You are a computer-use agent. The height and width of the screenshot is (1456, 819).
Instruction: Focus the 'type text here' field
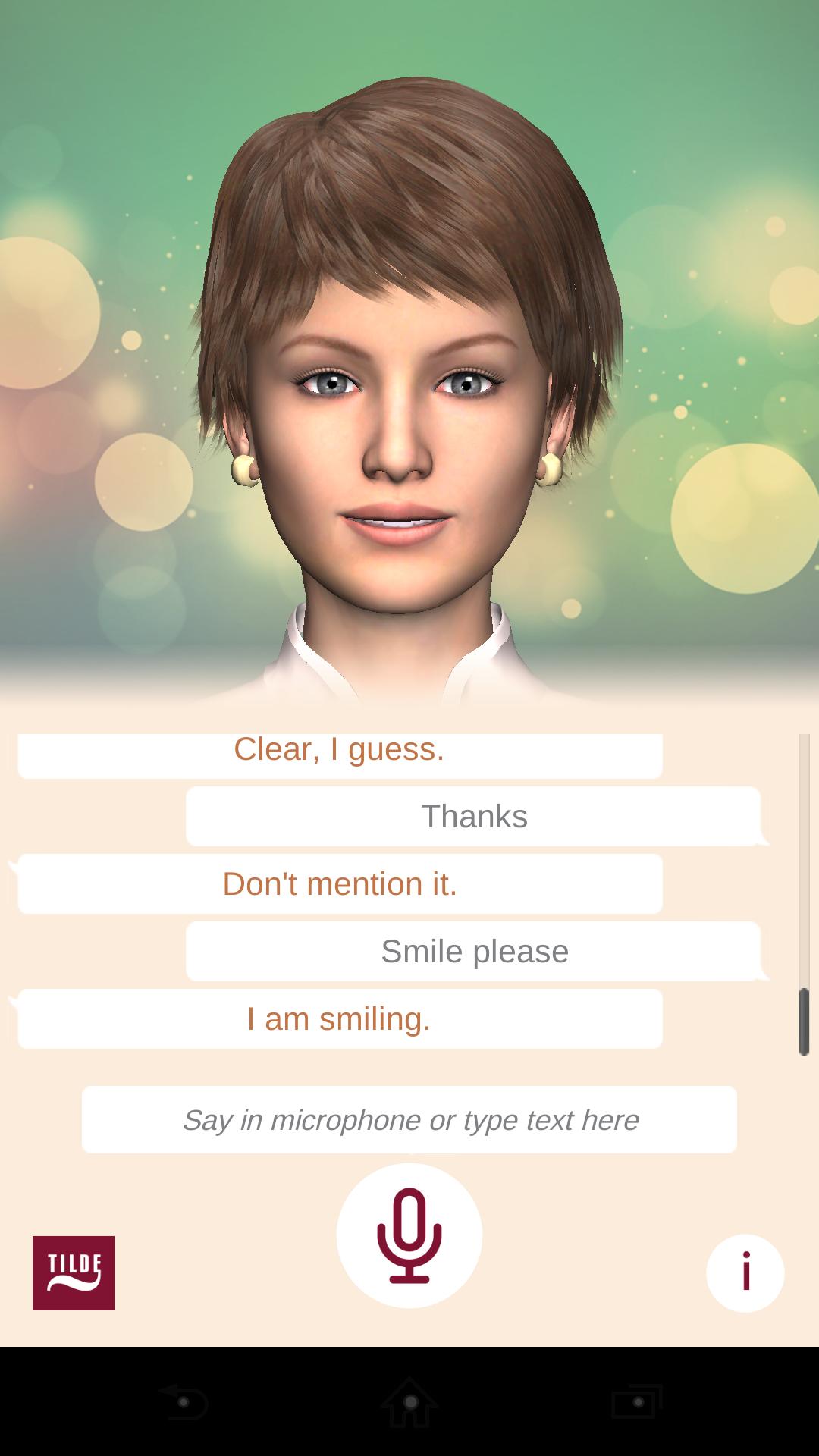tap(409, 1120)
